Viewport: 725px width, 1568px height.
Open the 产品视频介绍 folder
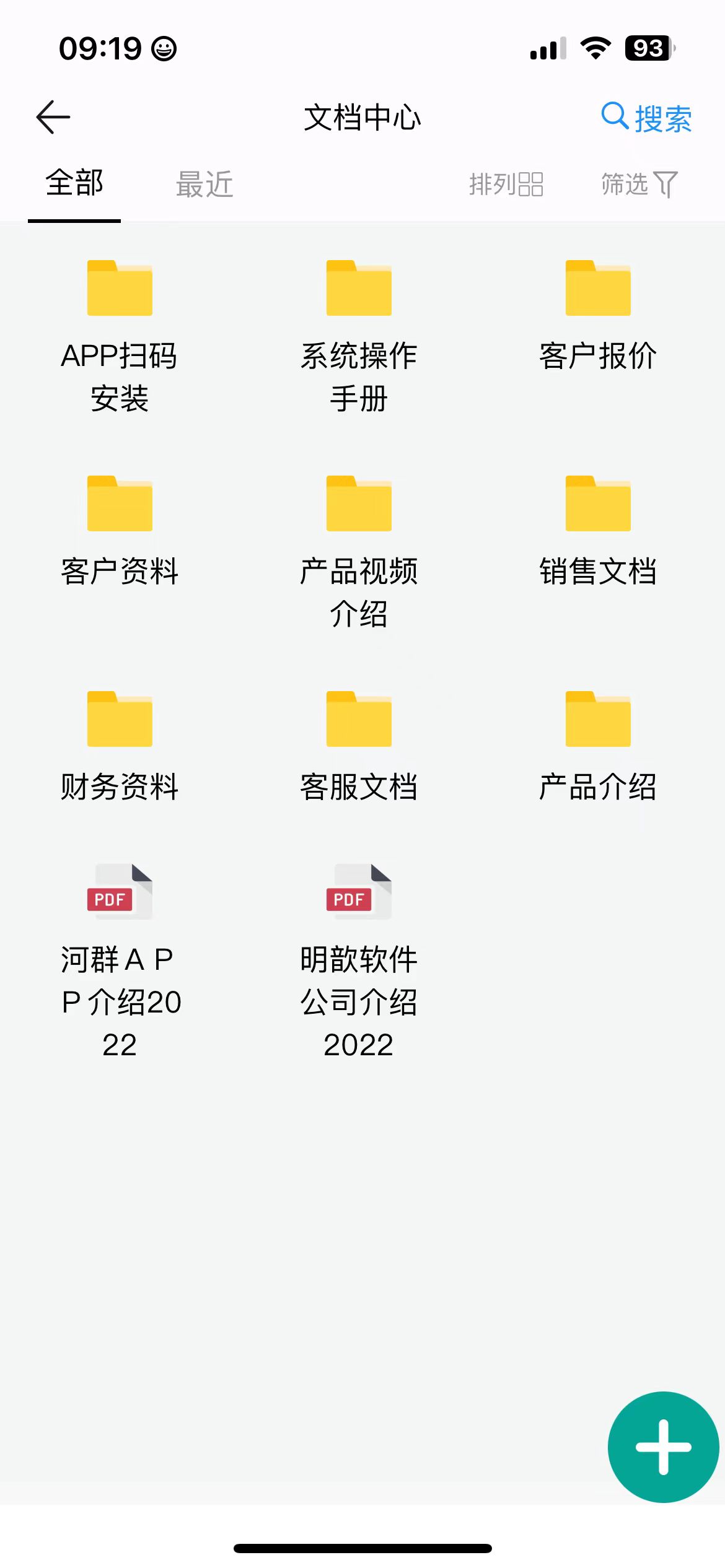358,539
